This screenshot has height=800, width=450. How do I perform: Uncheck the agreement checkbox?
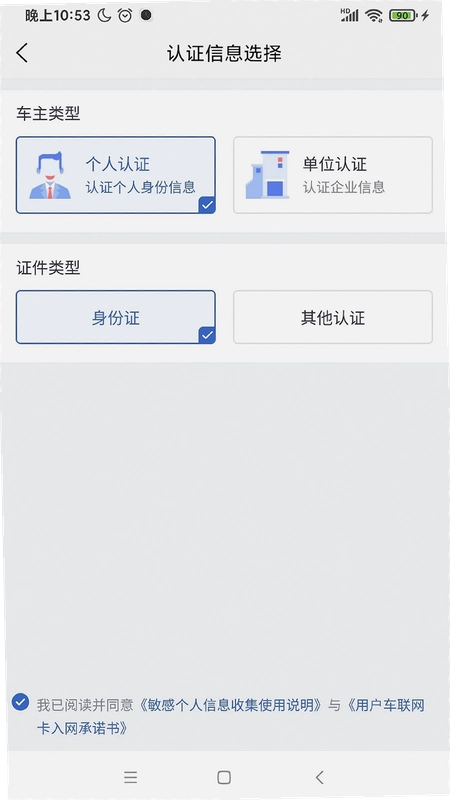click(20, 702)
